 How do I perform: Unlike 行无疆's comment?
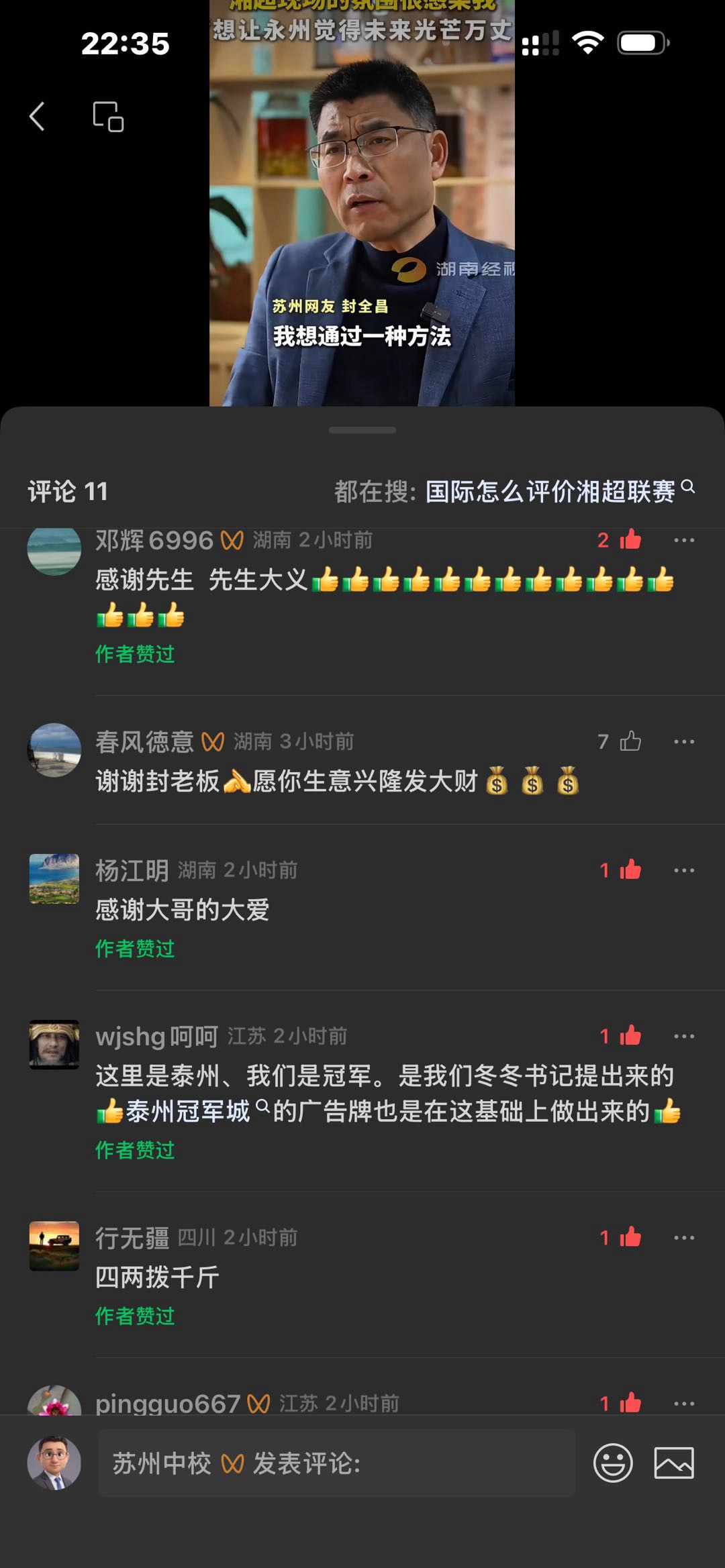[630, 1237]
